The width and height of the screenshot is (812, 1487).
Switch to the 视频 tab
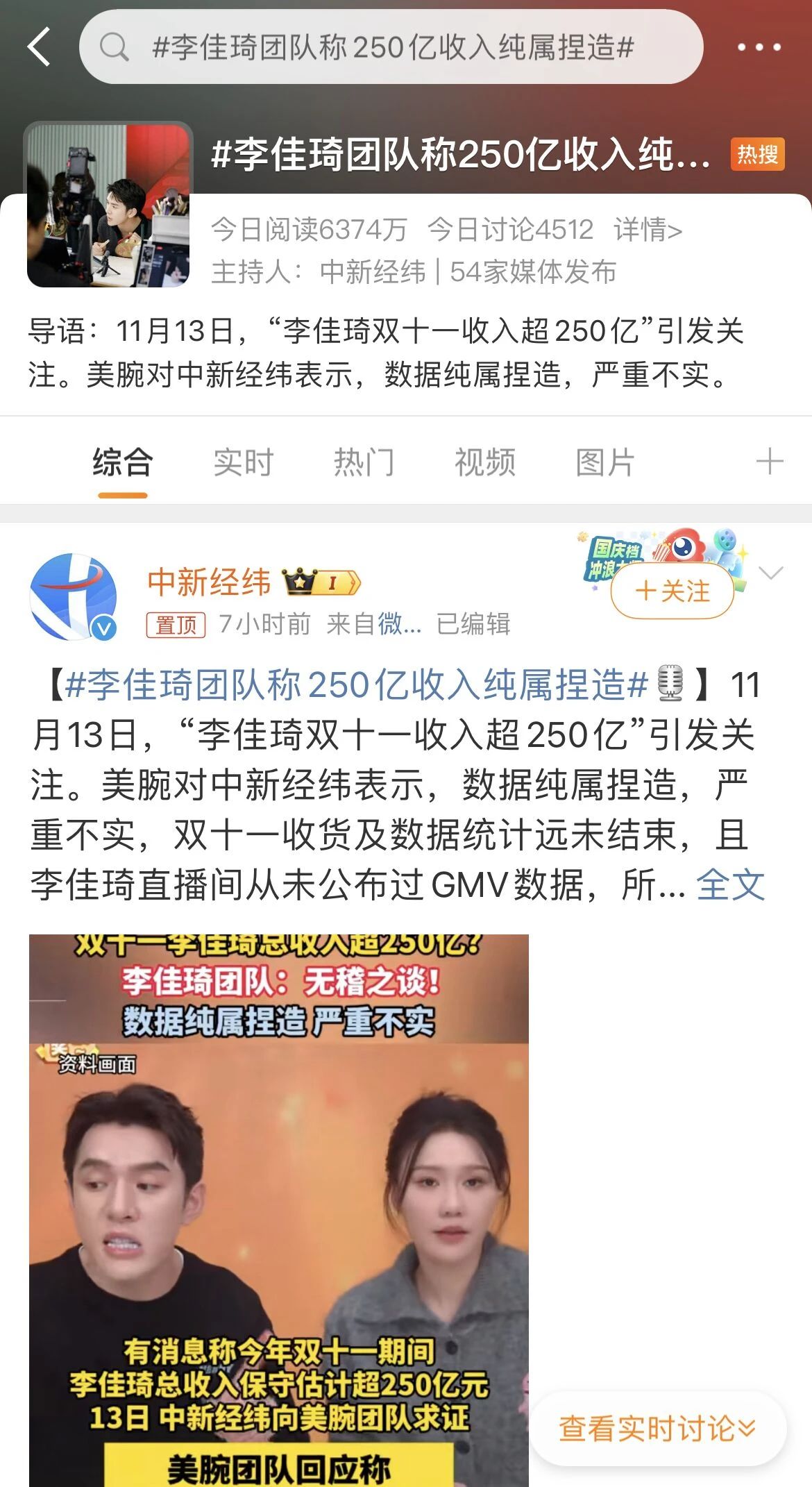coord(484,462)
